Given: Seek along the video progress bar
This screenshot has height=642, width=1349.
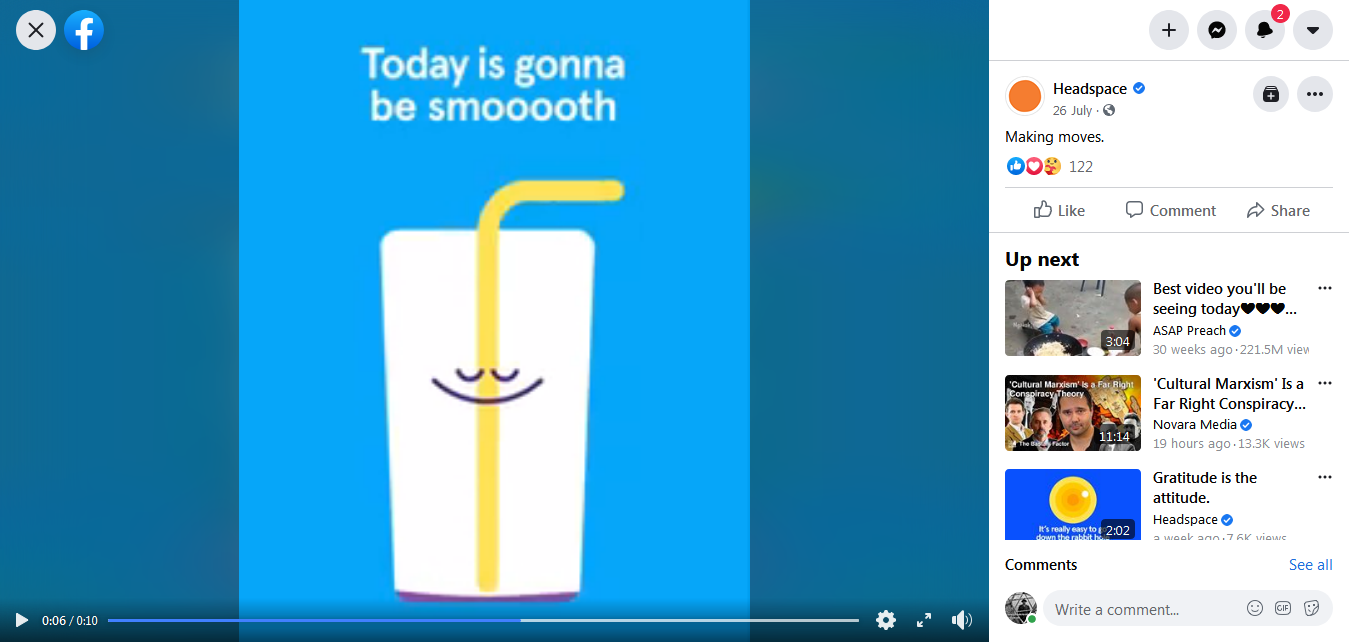Looking at the screenshot, I should click(x=483, y=620).
